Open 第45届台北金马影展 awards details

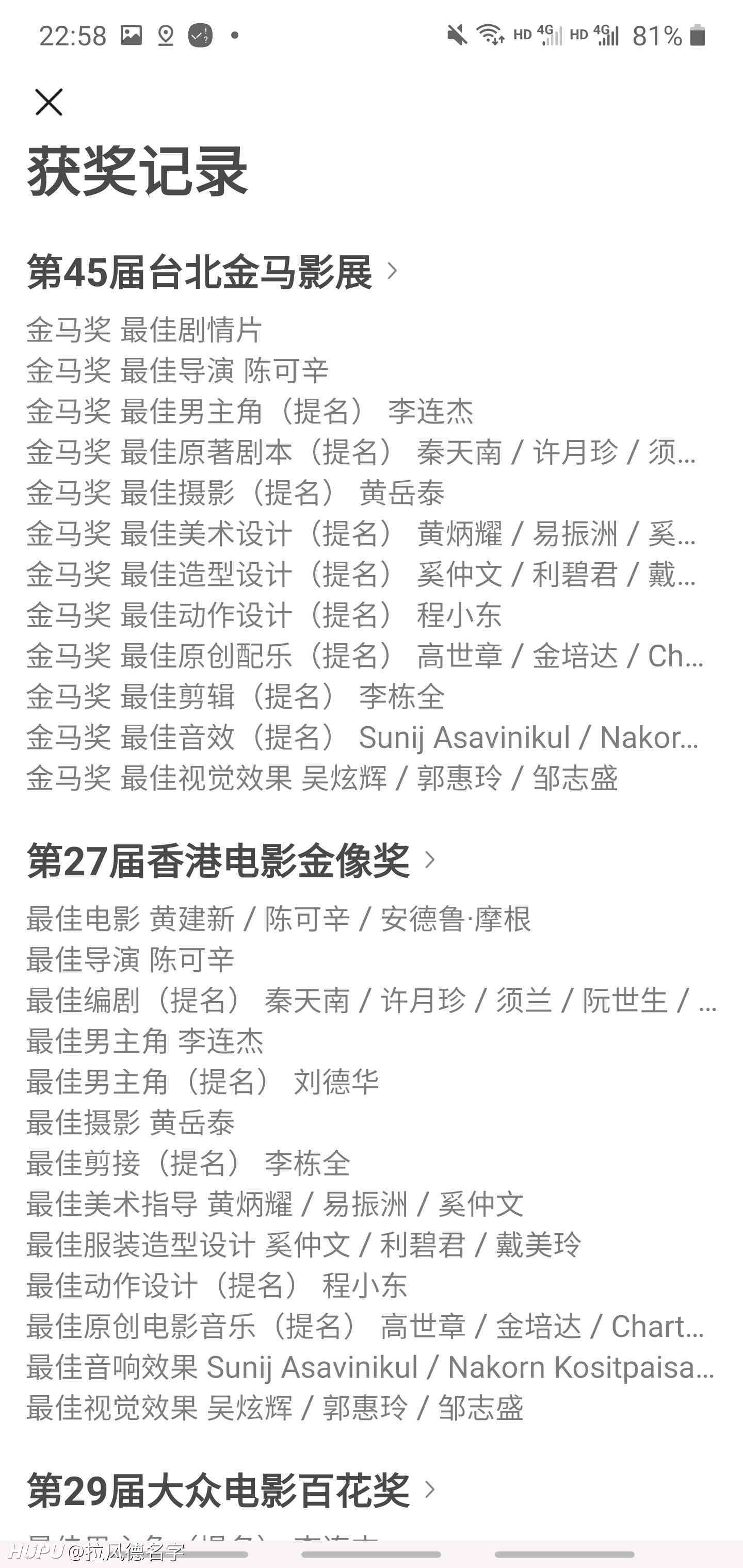pos(212,272)
